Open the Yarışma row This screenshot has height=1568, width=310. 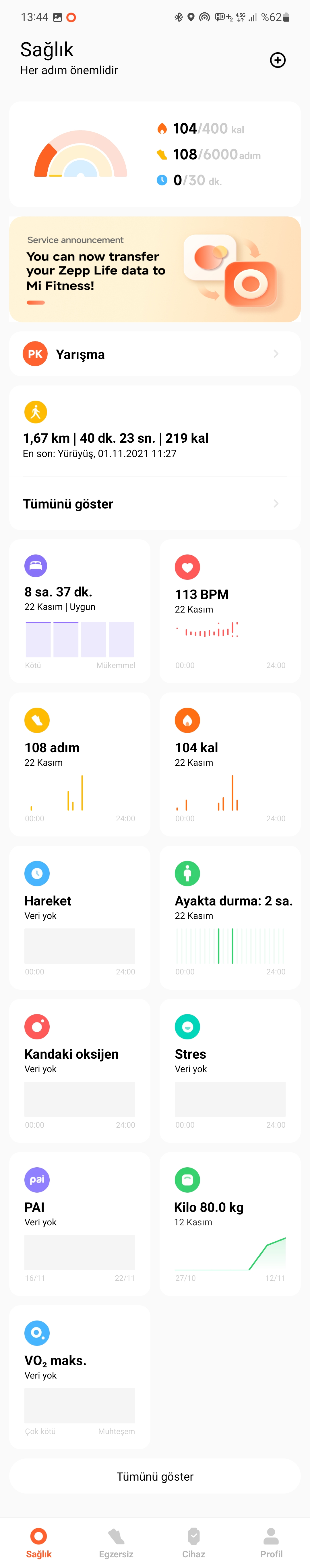[x=154, y=354]
